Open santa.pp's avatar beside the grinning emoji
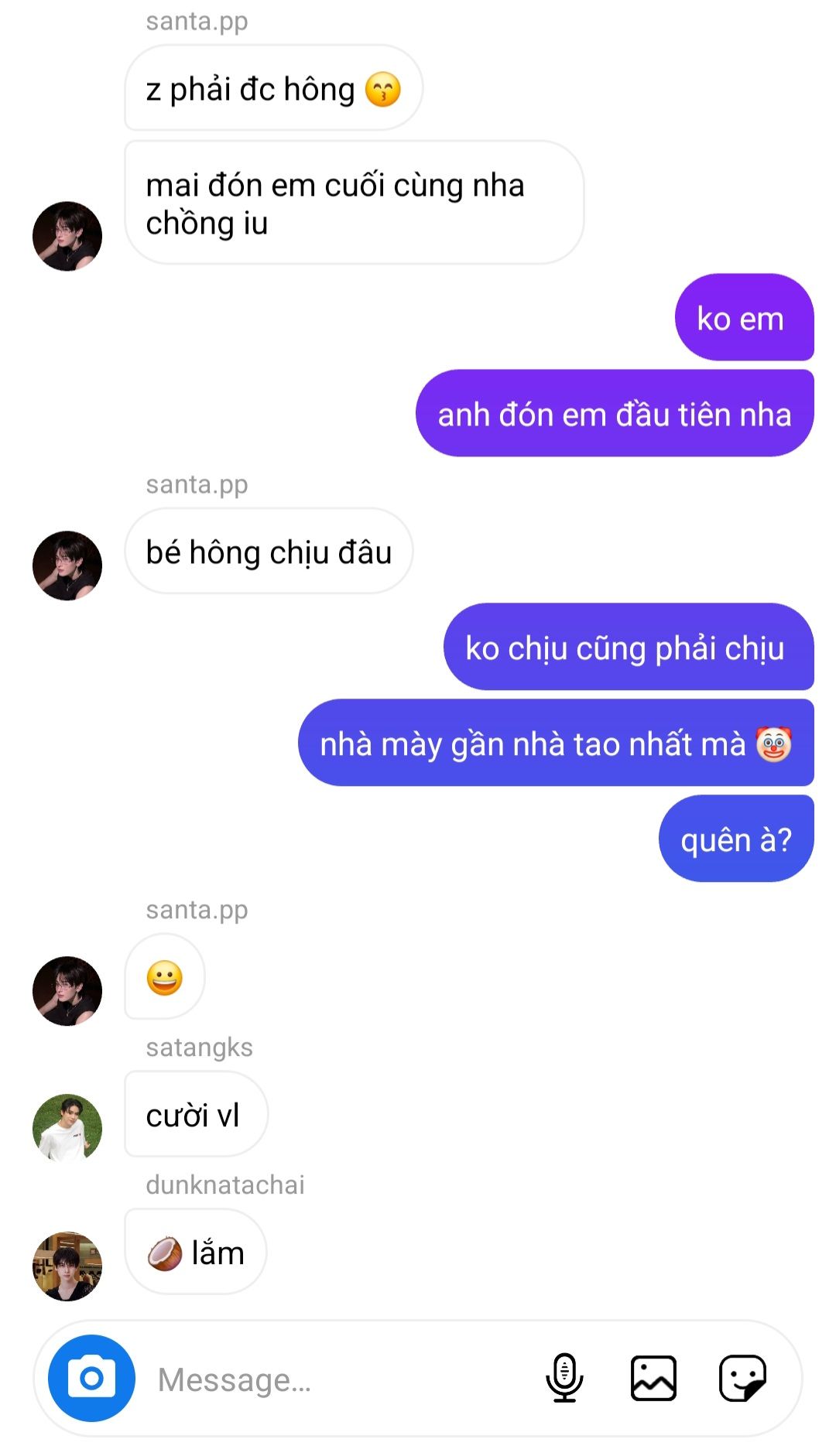Viewport: 836px width, 1456px height. (67, 991)
